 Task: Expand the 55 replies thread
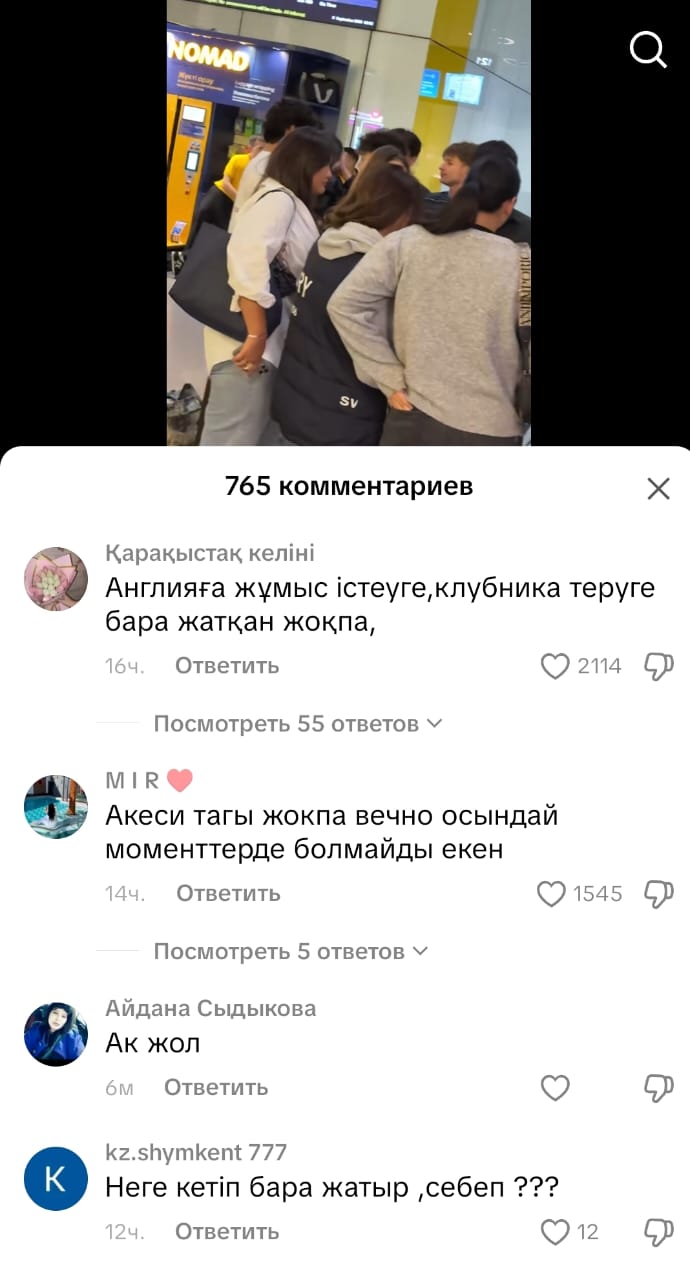tap(297, 724)
